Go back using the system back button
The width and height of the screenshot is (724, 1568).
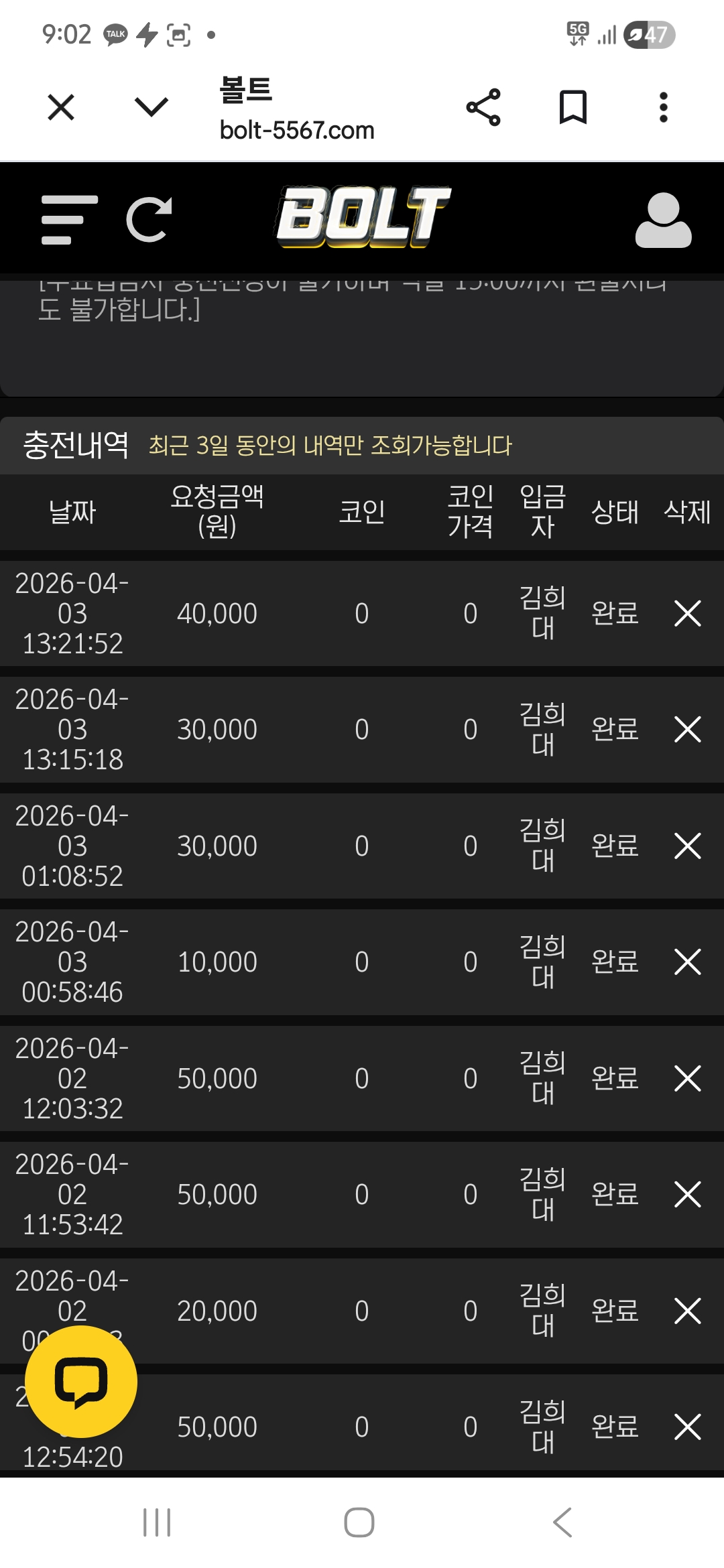point(562,1522)
